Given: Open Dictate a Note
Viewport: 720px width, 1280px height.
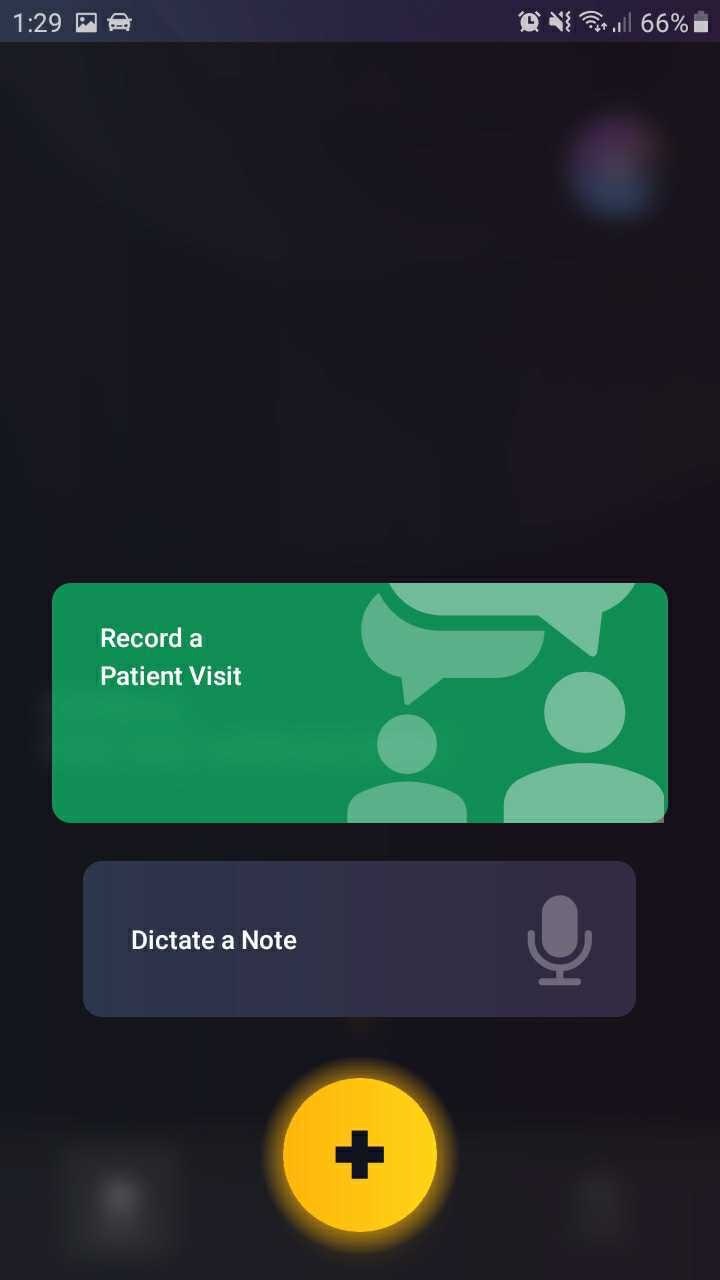Looking at the screenshot, I should click(x=359, y=939).
